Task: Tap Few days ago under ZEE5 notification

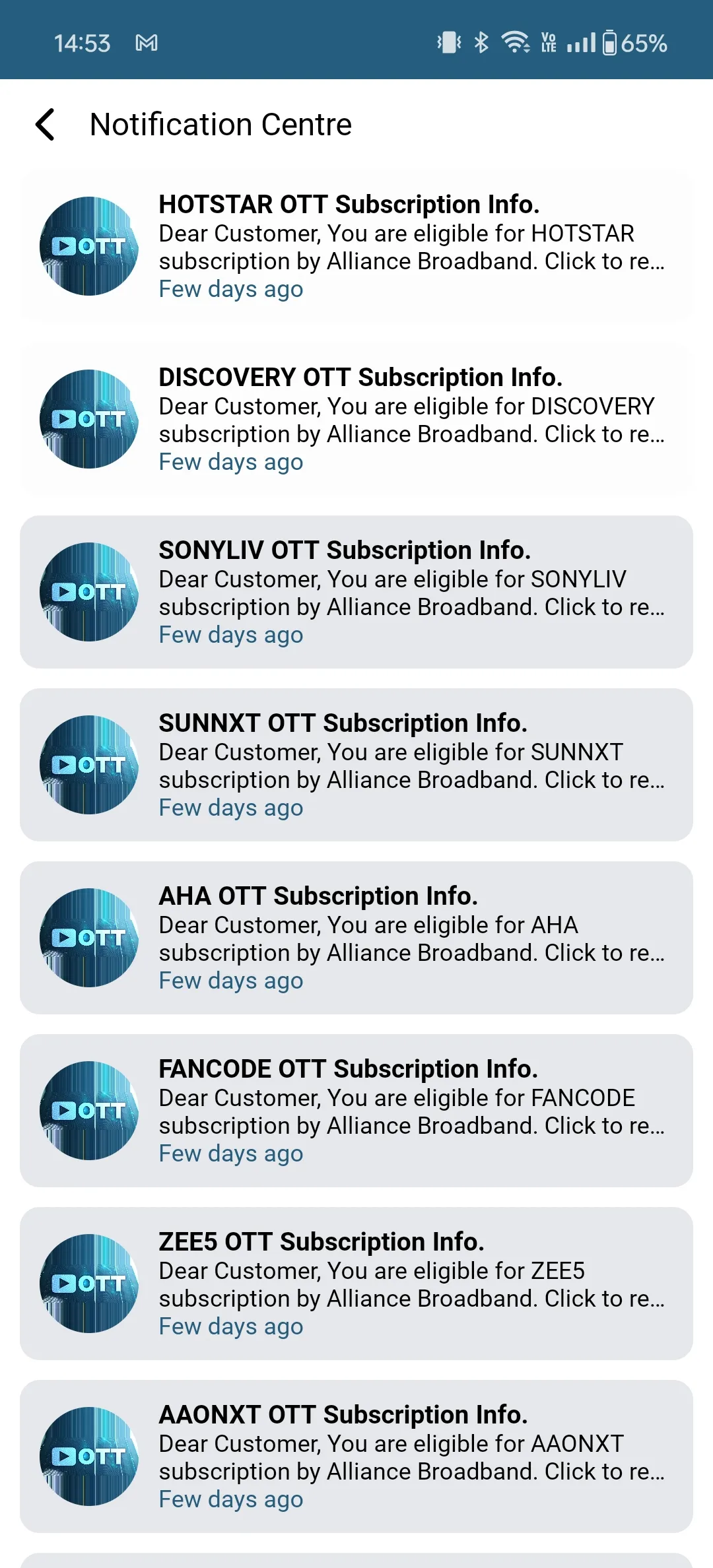Action: [x=230, y=1326]
